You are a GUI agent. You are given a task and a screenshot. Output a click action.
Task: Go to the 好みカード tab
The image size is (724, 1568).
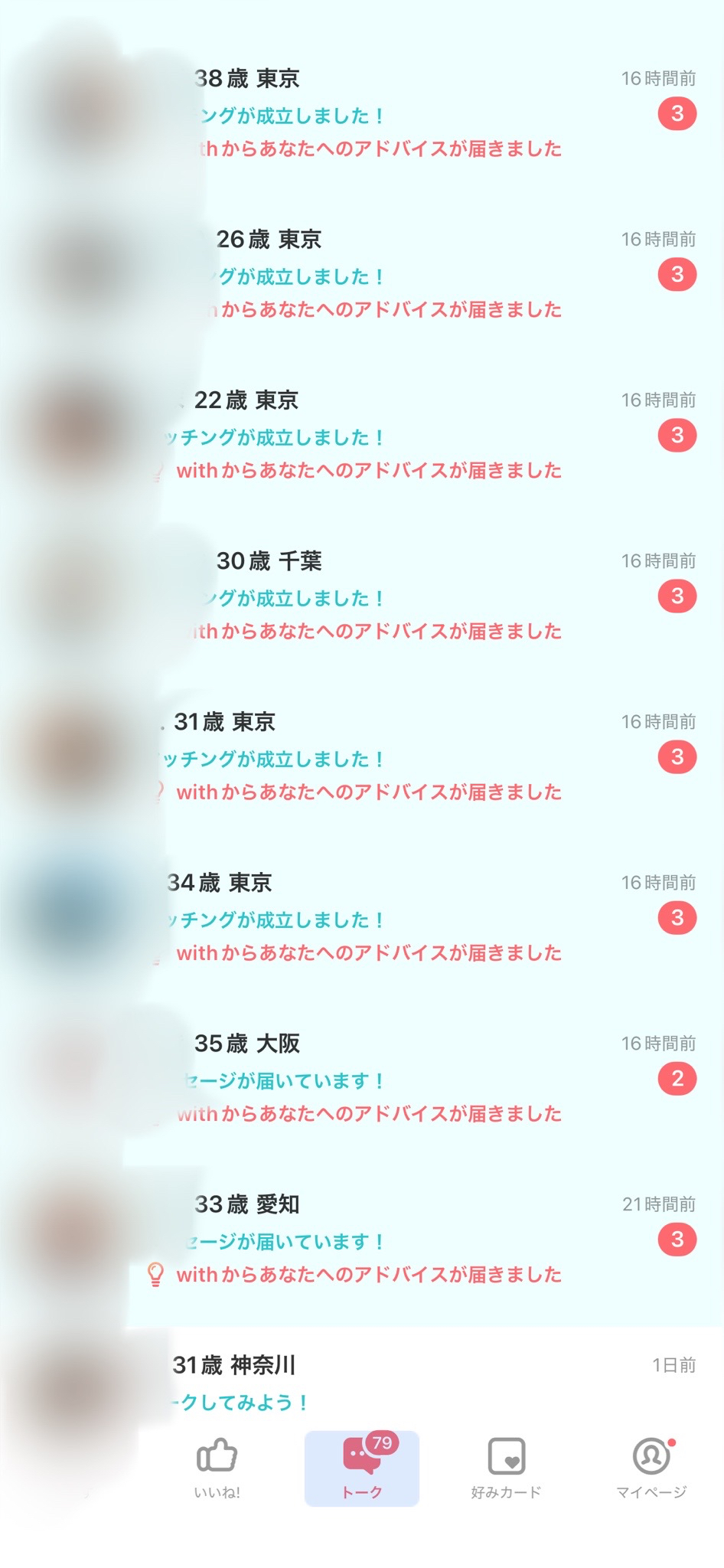click(x=506, y=1468)
